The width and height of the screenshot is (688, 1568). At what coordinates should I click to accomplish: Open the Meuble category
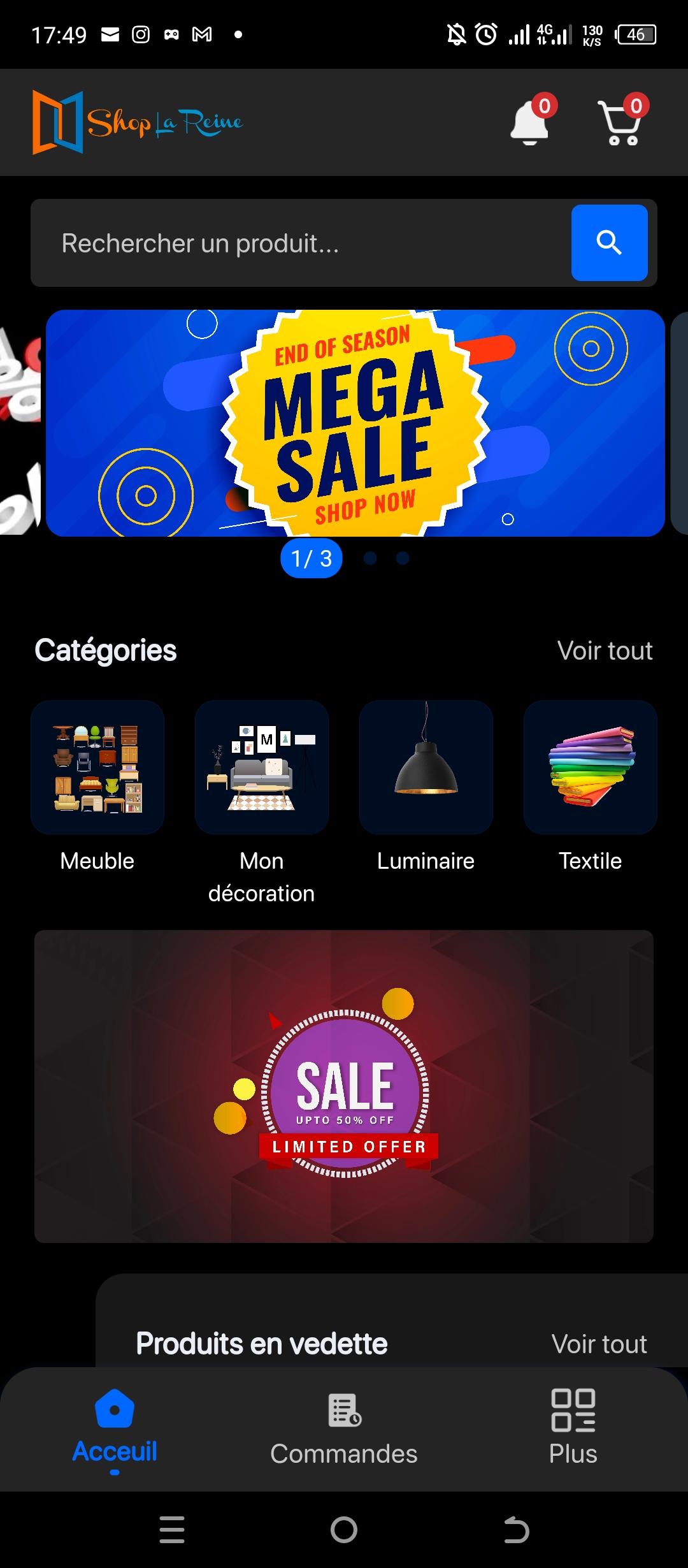tap(97, 787)
